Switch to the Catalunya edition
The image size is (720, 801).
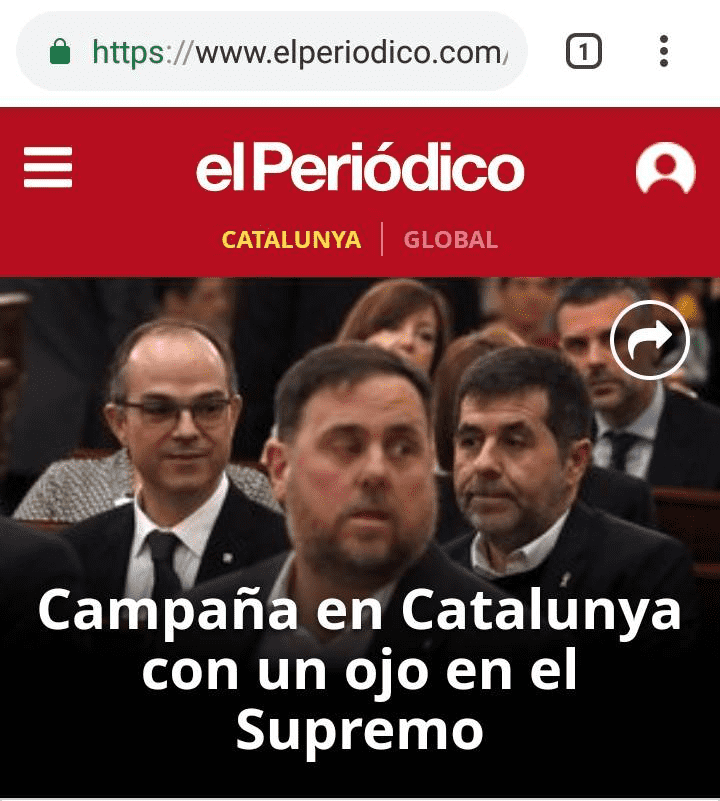click(x=291, y=240)
